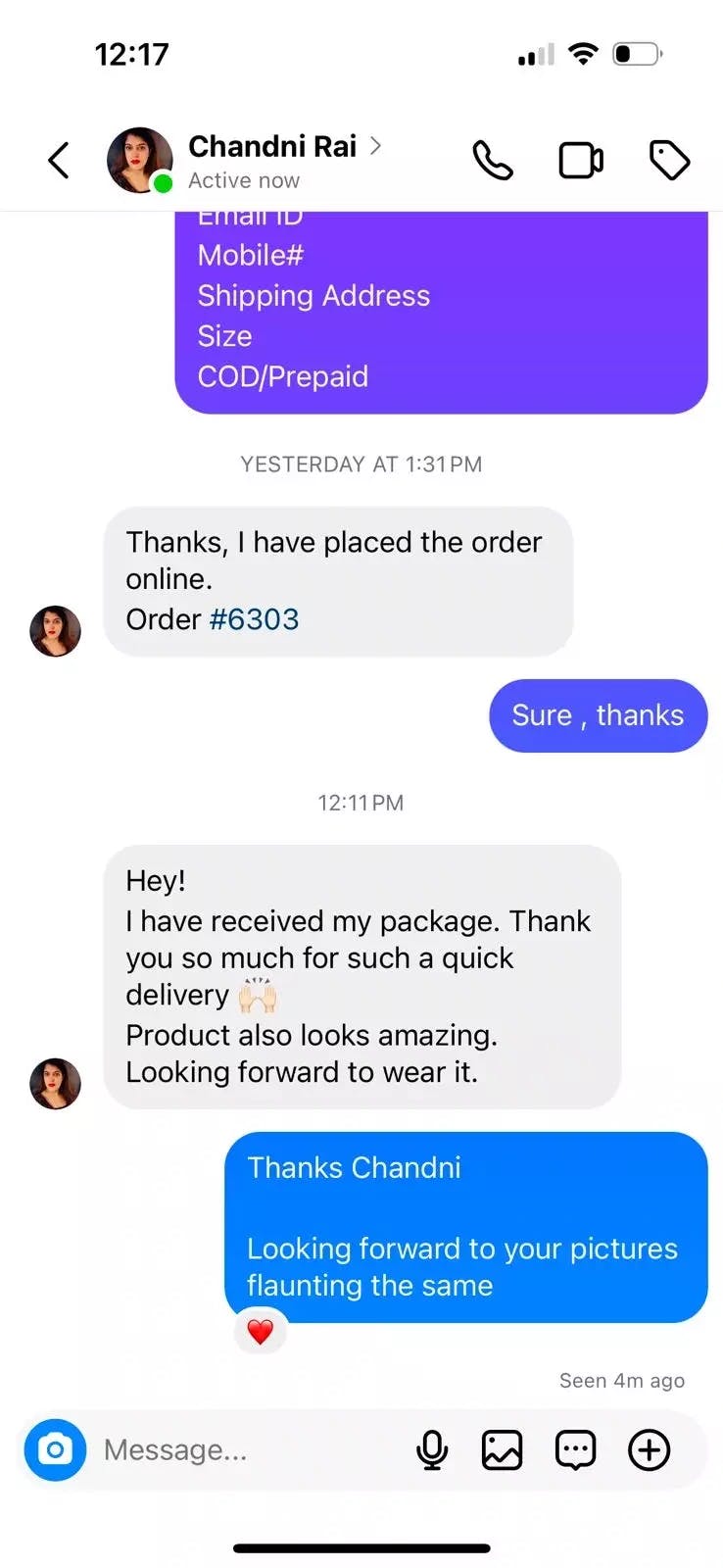Focus the Message text field
The height and width of the screenshot is (1568, 723).
pyautogui.click(x=245, y=1449)
